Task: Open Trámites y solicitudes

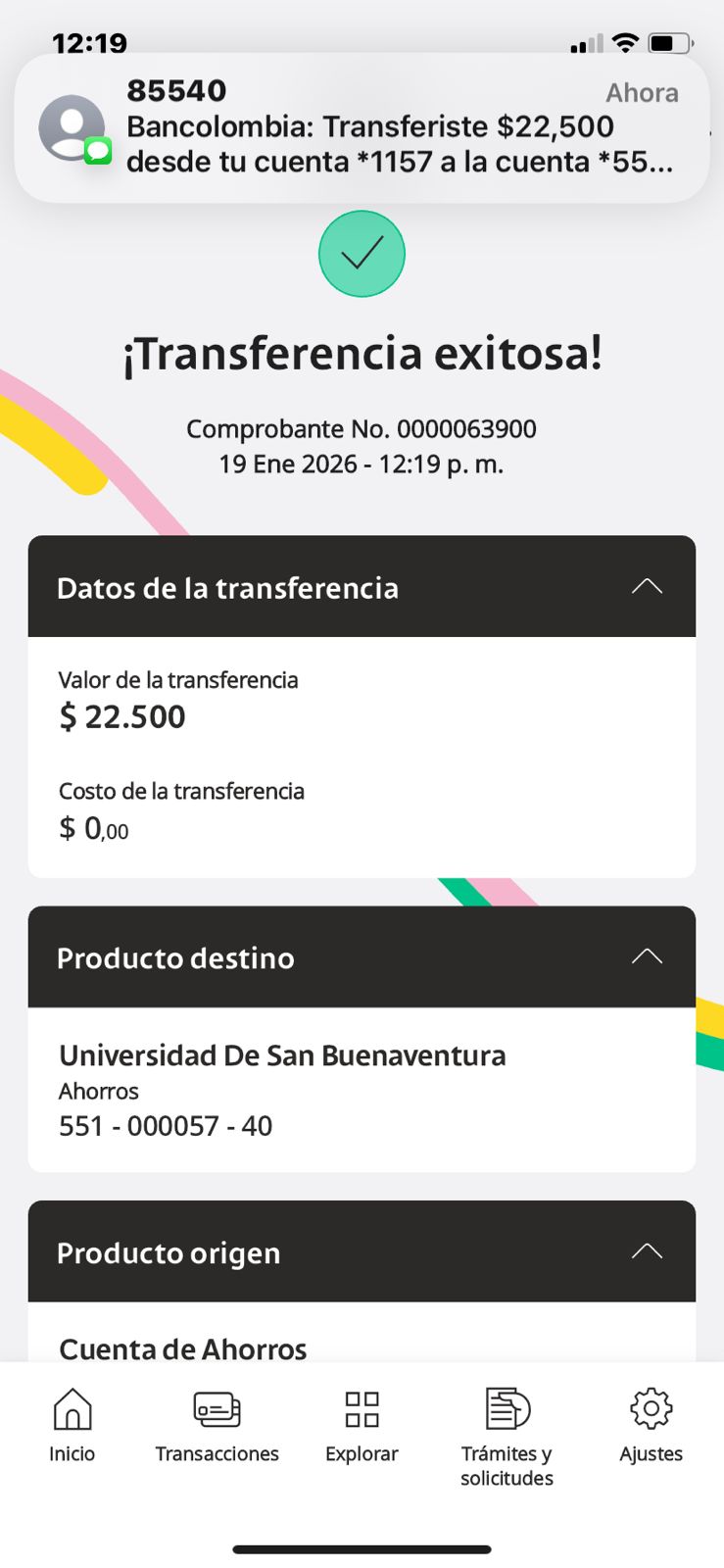Action: coord(507,1438)
